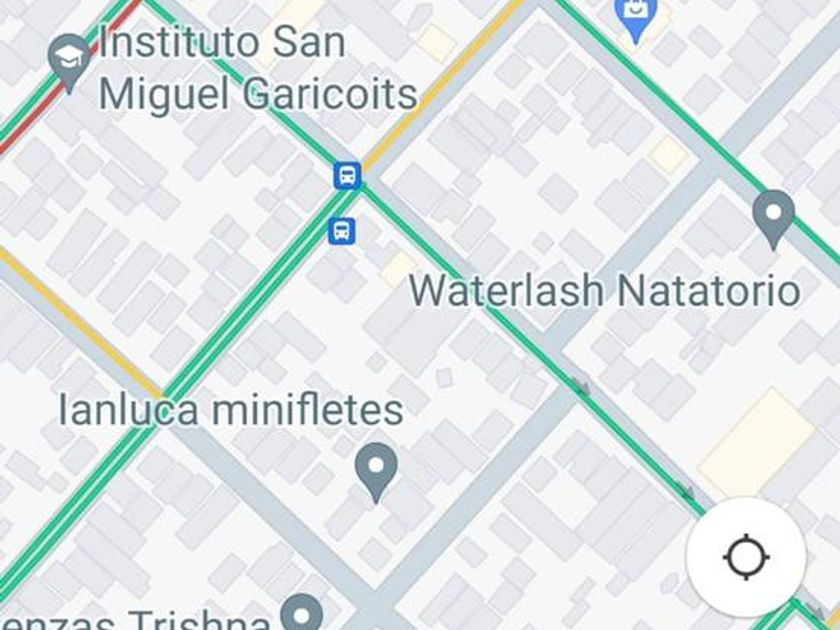The image size is (840, 630).
Task: Select the Waterlash Natatorio place marker
Action: 773,216
